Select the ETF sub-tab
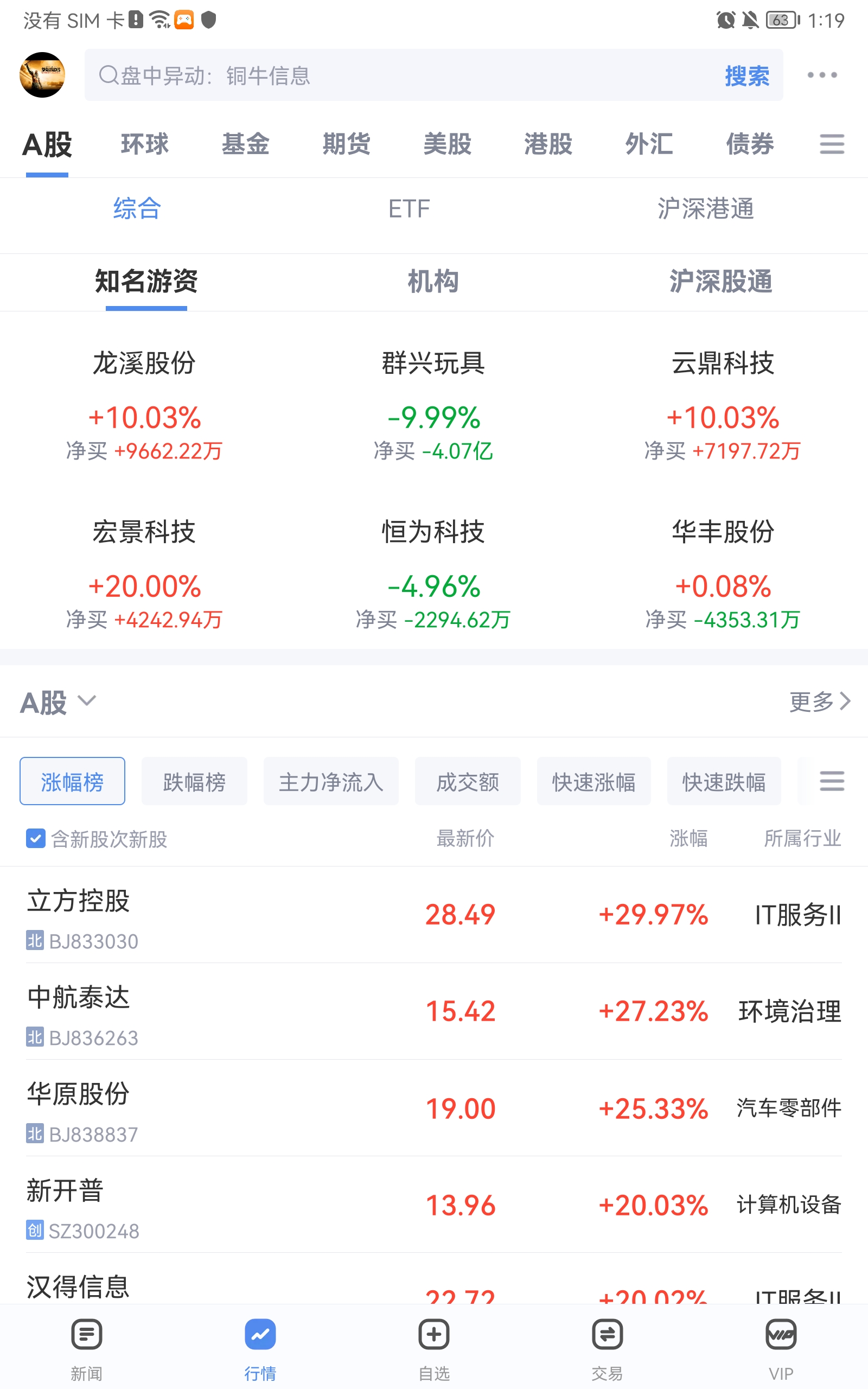Screen dimensions: 868x1389 click(409, 208)
